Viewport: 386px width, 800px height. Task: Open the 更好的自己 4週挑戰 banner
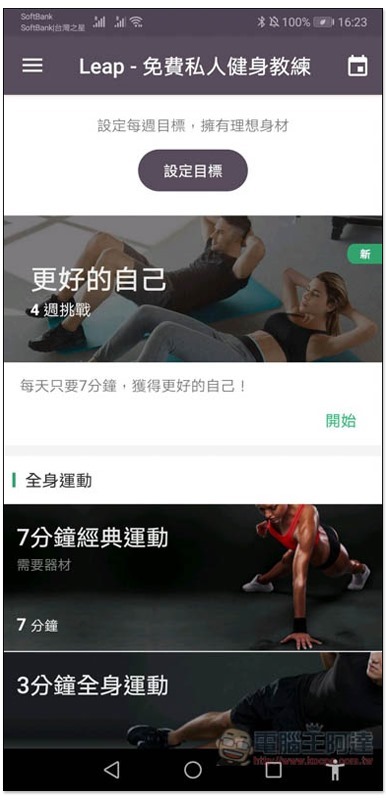pyautogui.click(x=193, y=289)
